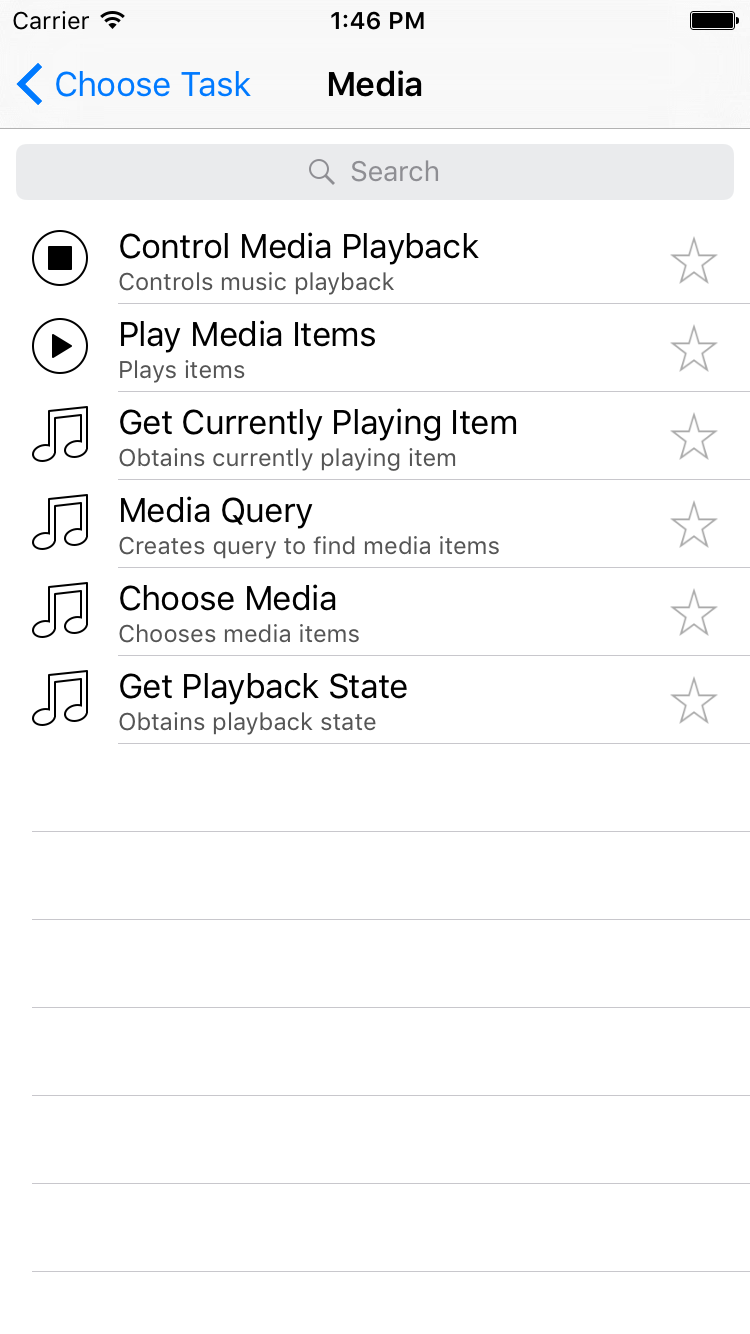Add Get Playback State to favorites
This screenshot has height=1334, width=750.
[693, 701]
